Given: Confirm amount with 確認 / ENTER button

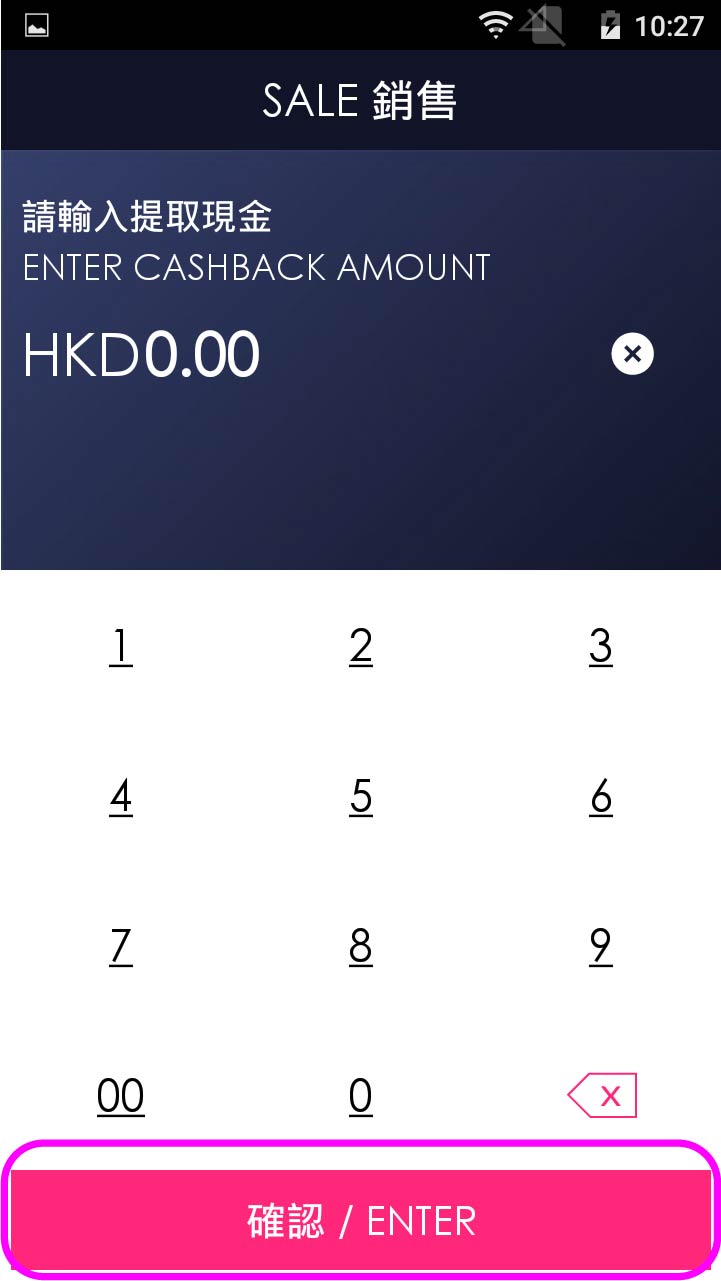Looking at the screenshot, I should tap(361, 1222).
